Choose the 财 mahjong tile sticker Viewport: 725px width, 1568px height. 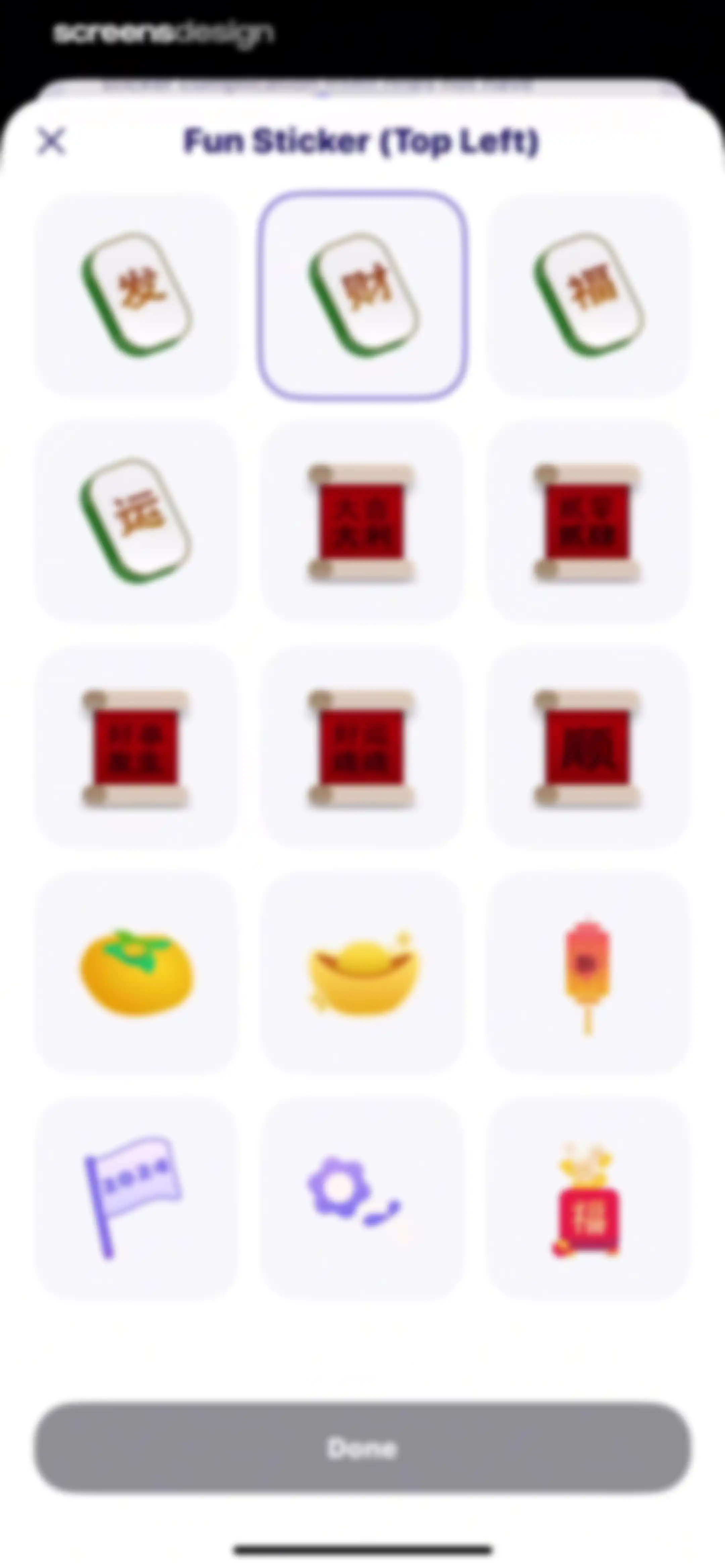tap(362, 294)
